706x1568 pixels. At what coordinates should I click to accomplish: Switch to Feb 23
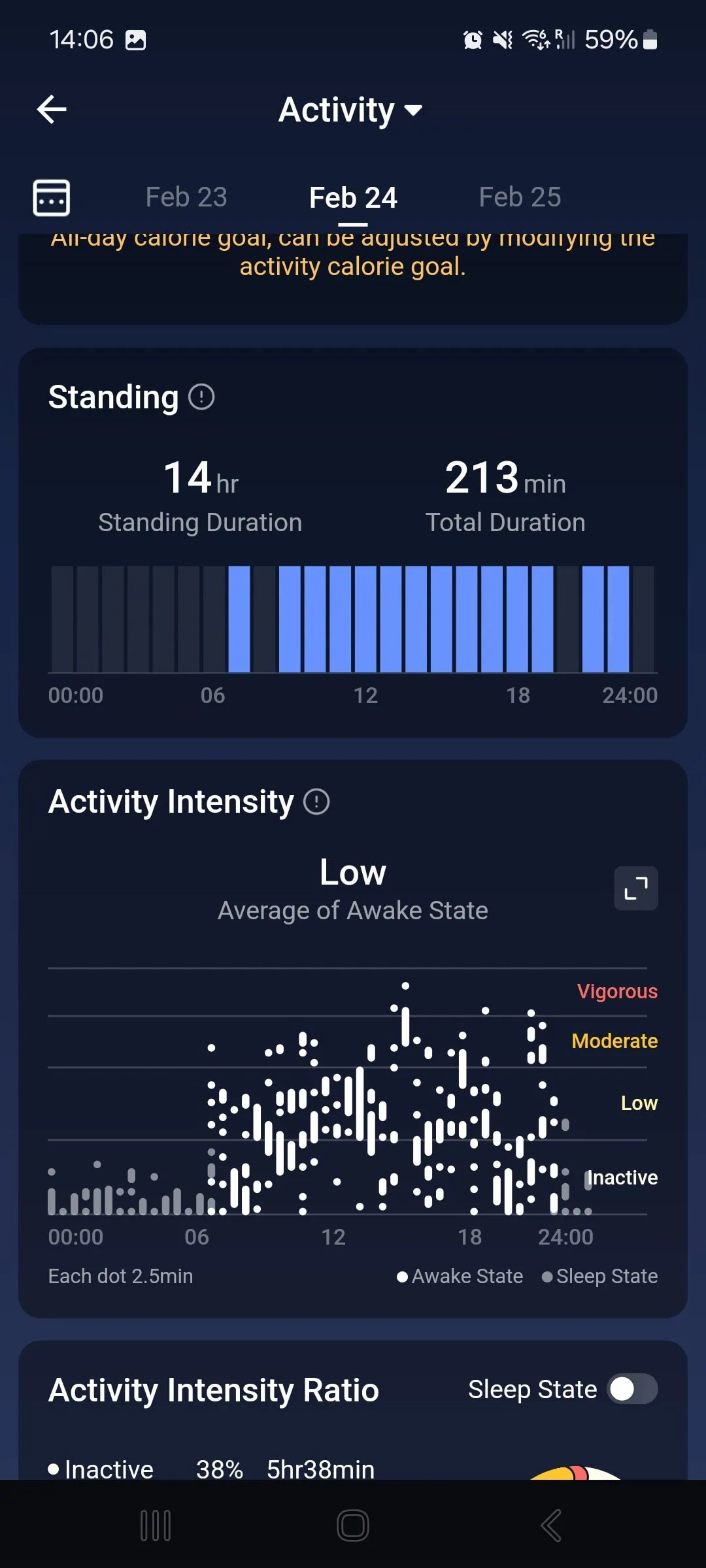point(186,197)
